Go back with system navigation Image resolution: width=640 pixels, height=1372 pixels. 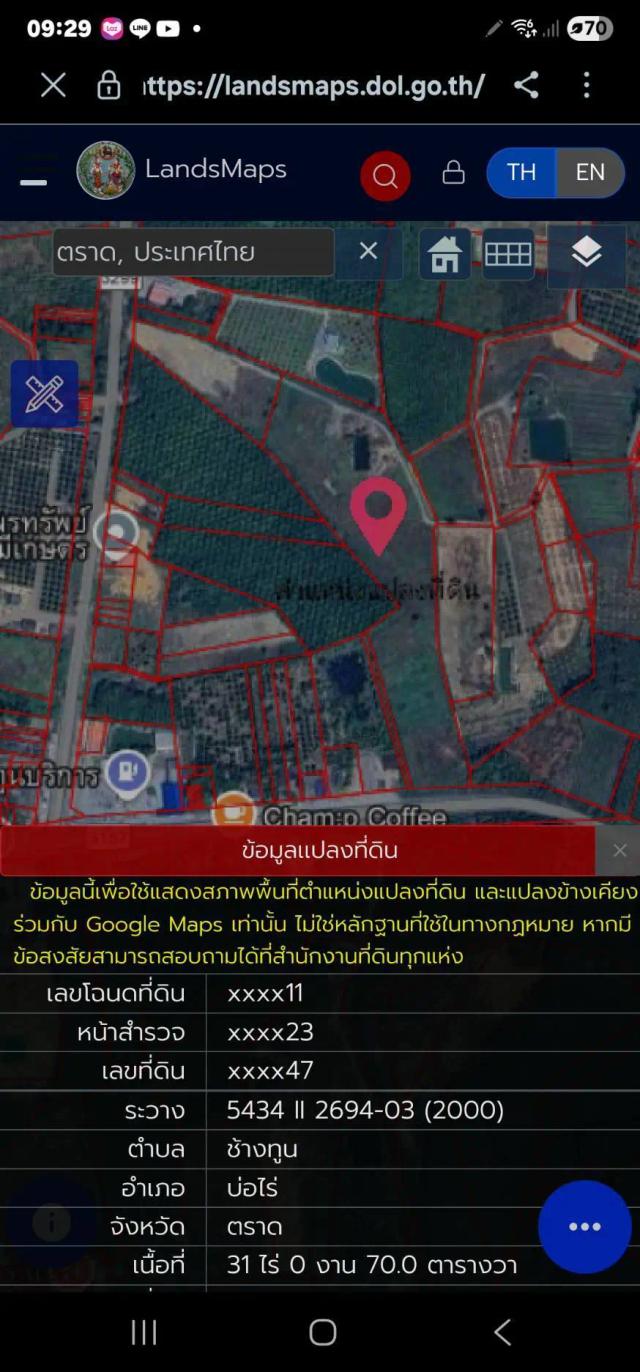coord(503,1332)
